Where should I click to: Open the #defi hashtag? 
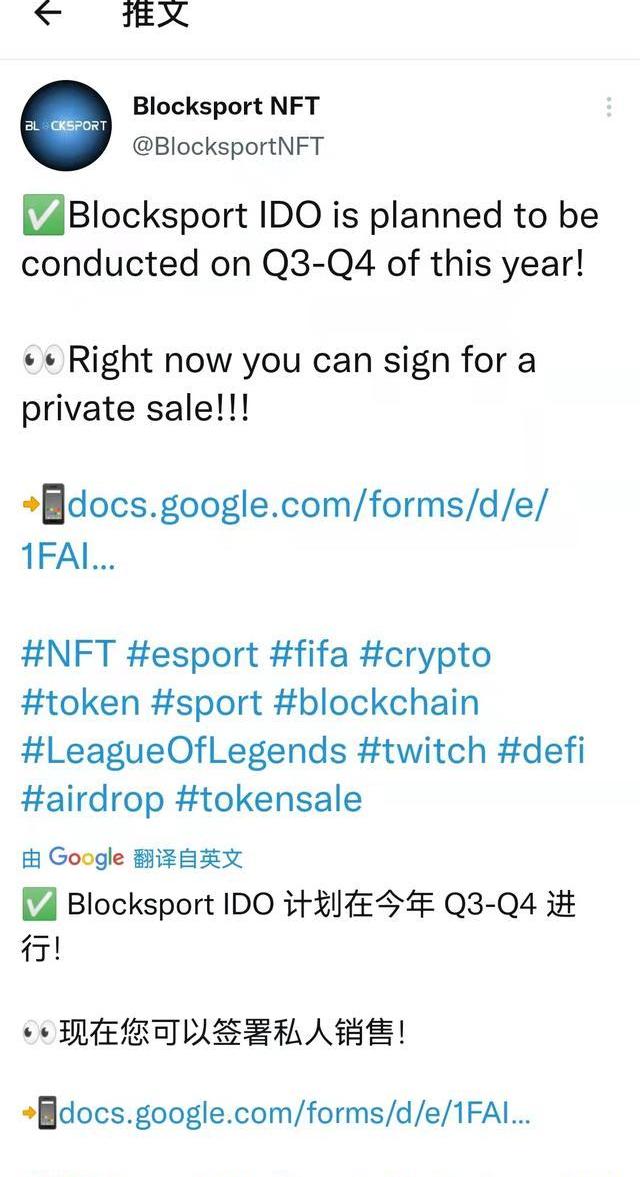click(547, 751)
